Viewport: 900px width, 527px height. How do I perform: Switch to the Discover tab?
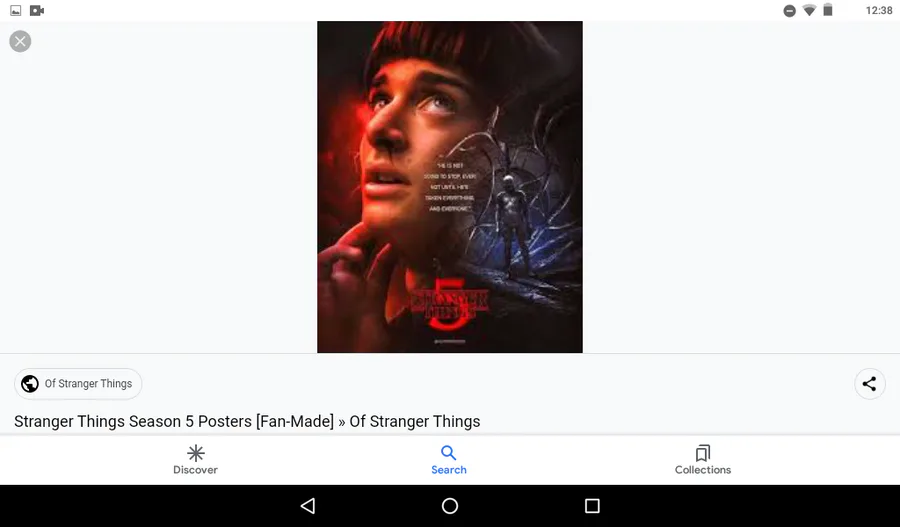click(x=195, y=460)
